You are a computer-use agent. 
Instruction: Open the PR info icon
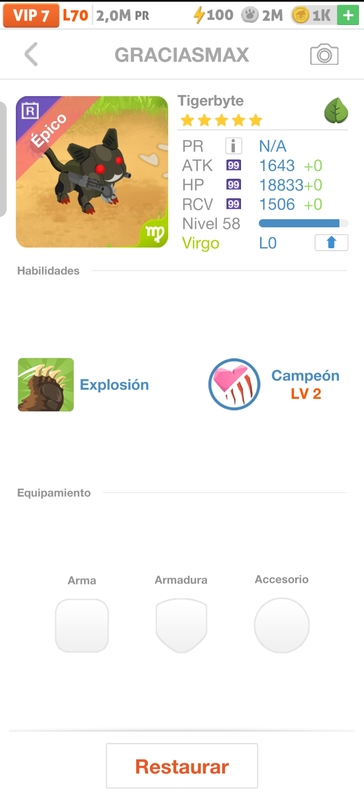point(233,146)
